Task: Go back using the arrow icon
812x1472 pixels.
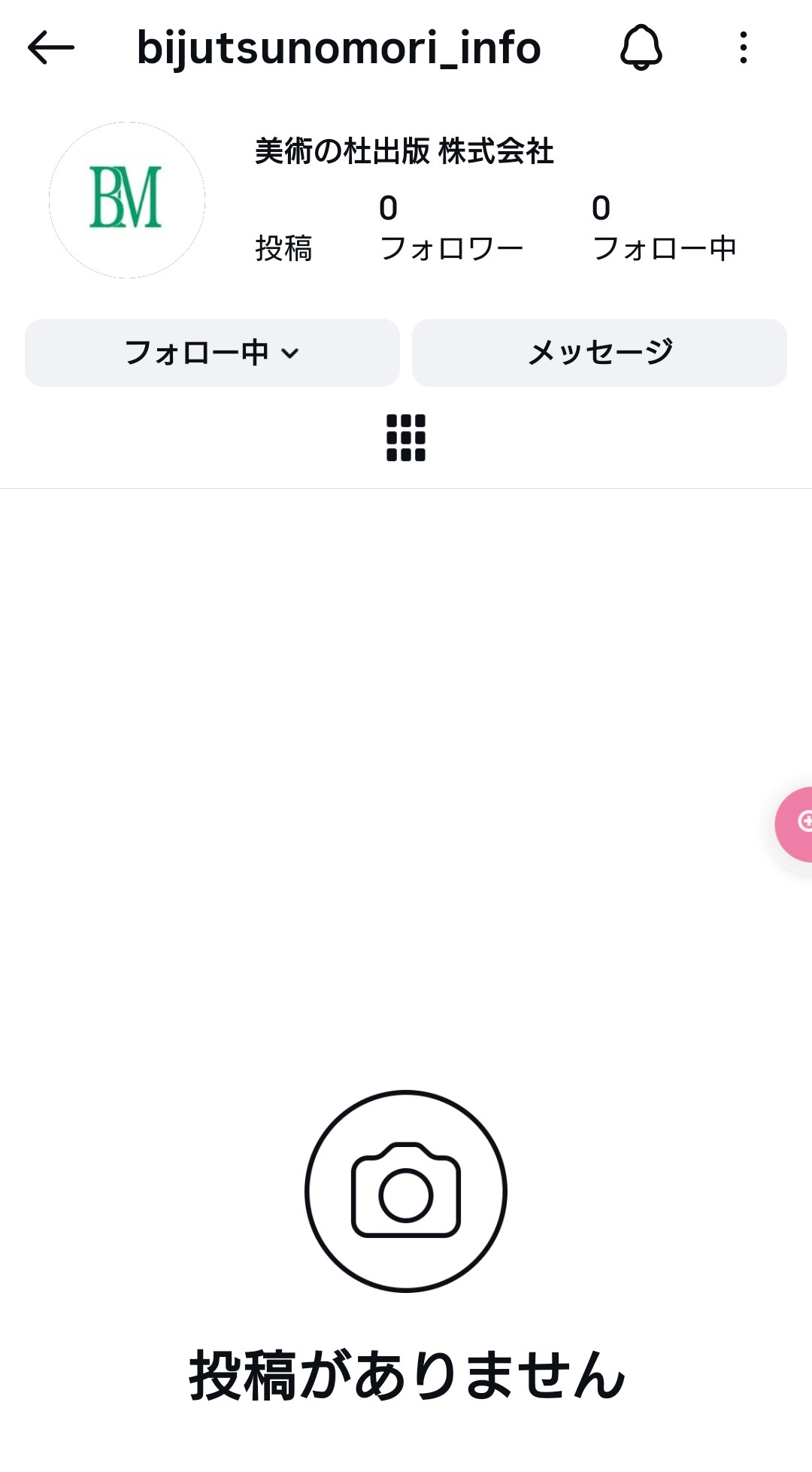Action: (51, 48)
